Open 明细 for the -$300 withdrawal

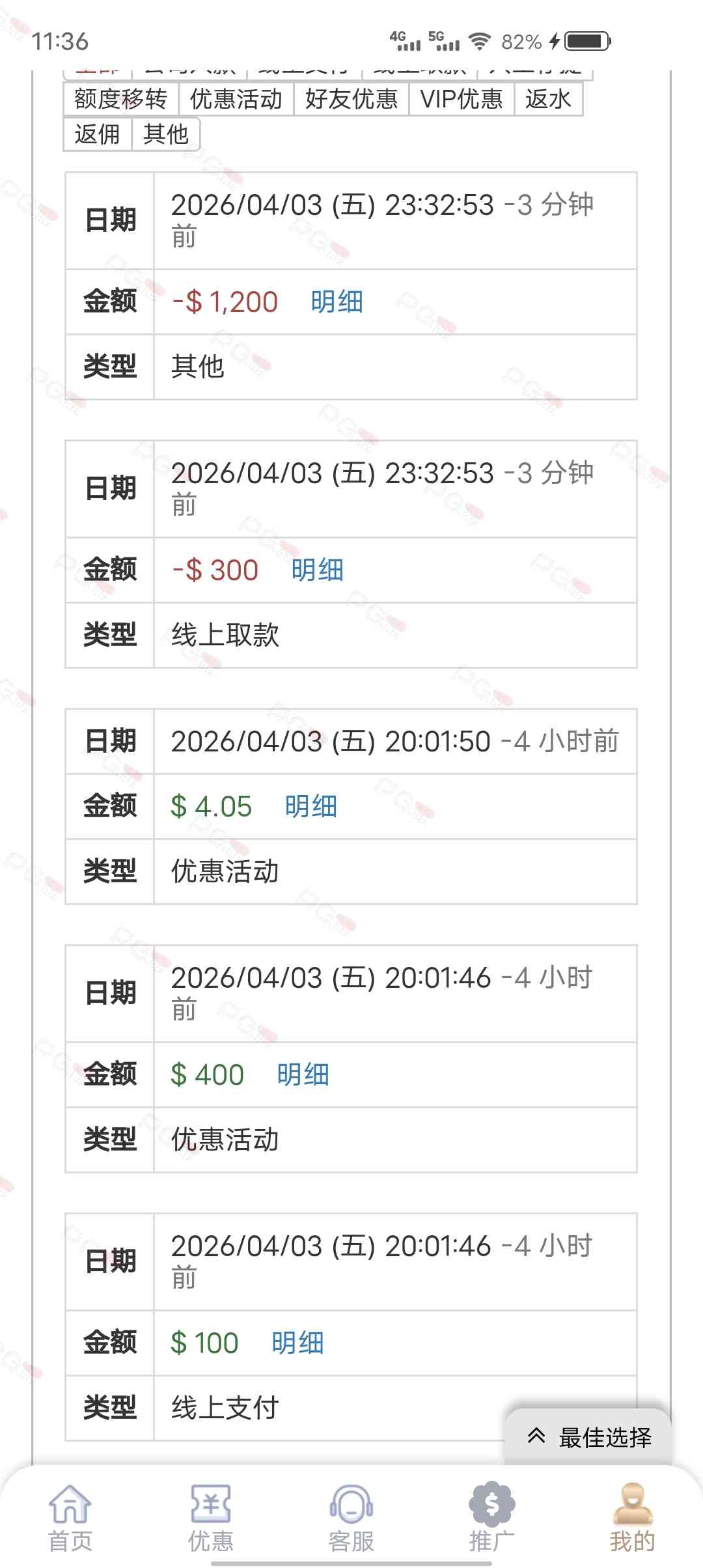pyautogui.click(x=317, y=570)
